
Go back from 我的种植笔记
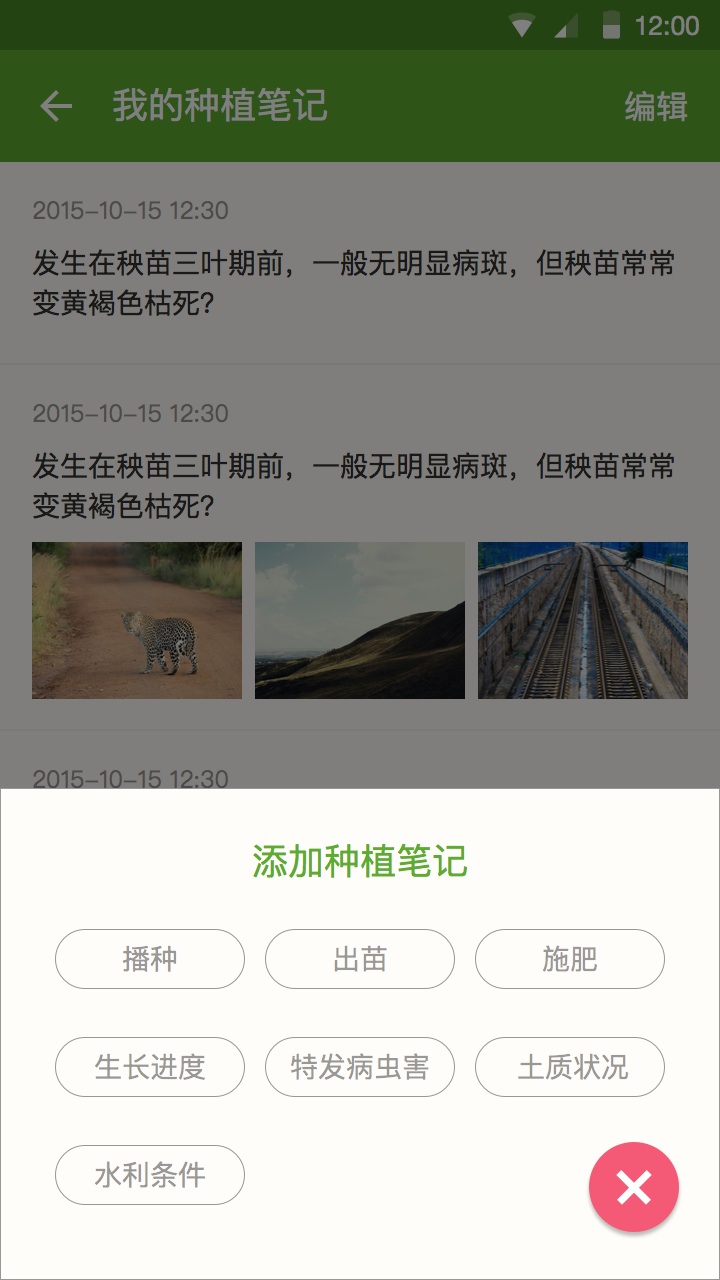56,106
